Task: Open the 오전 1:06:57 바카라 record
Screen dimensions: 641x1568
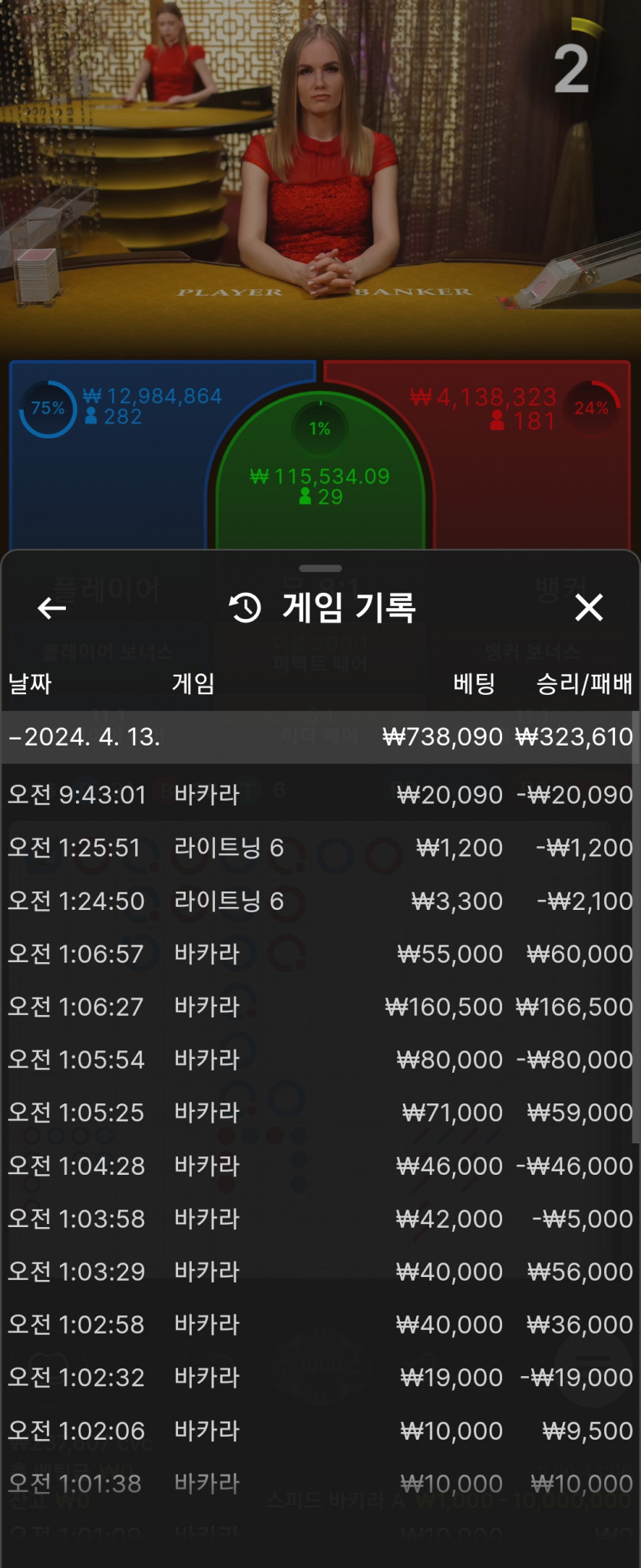Action: pyautogui.click(x=319, y=954)
